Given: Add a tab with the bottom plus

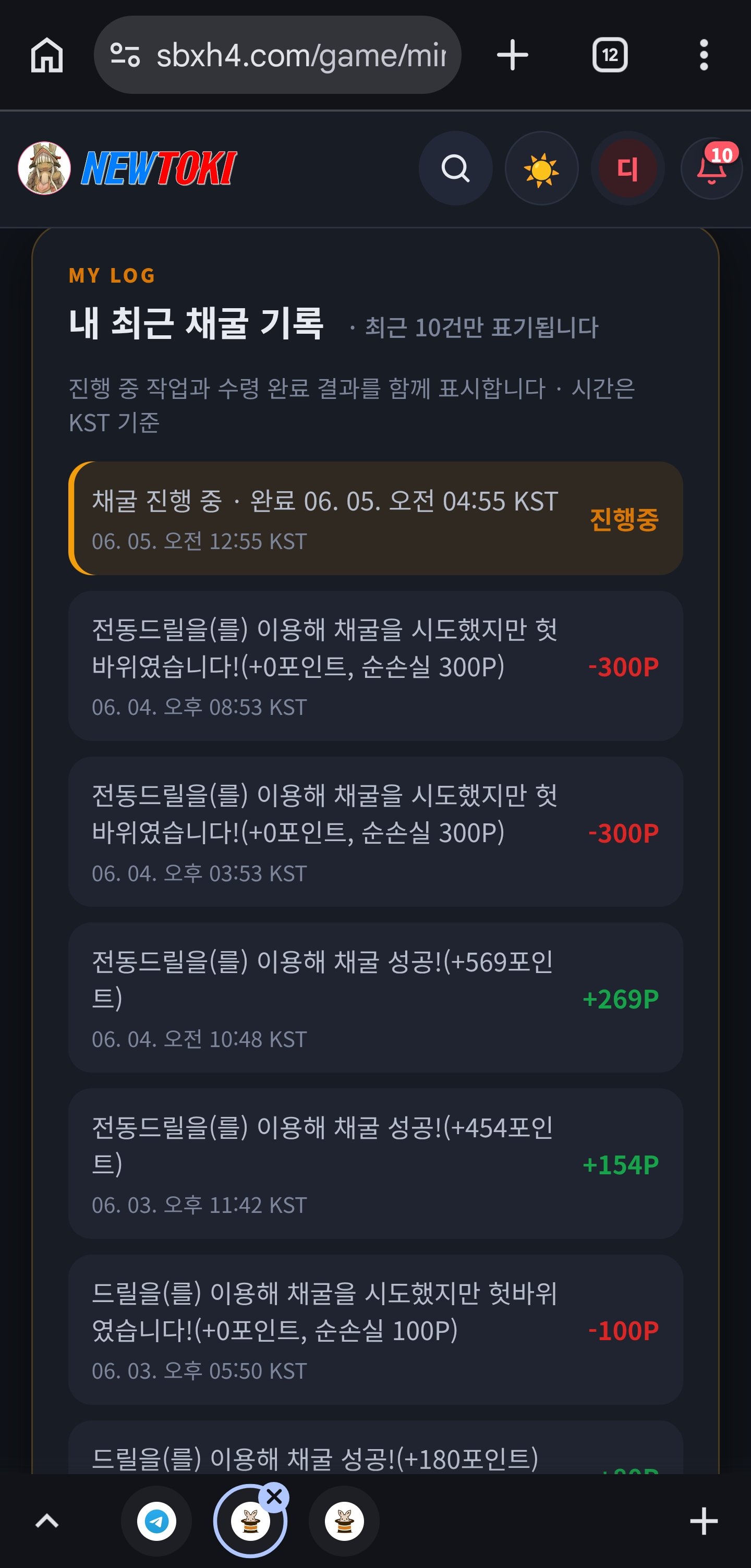Looking at the screenshot, I should click(704, 1521).
